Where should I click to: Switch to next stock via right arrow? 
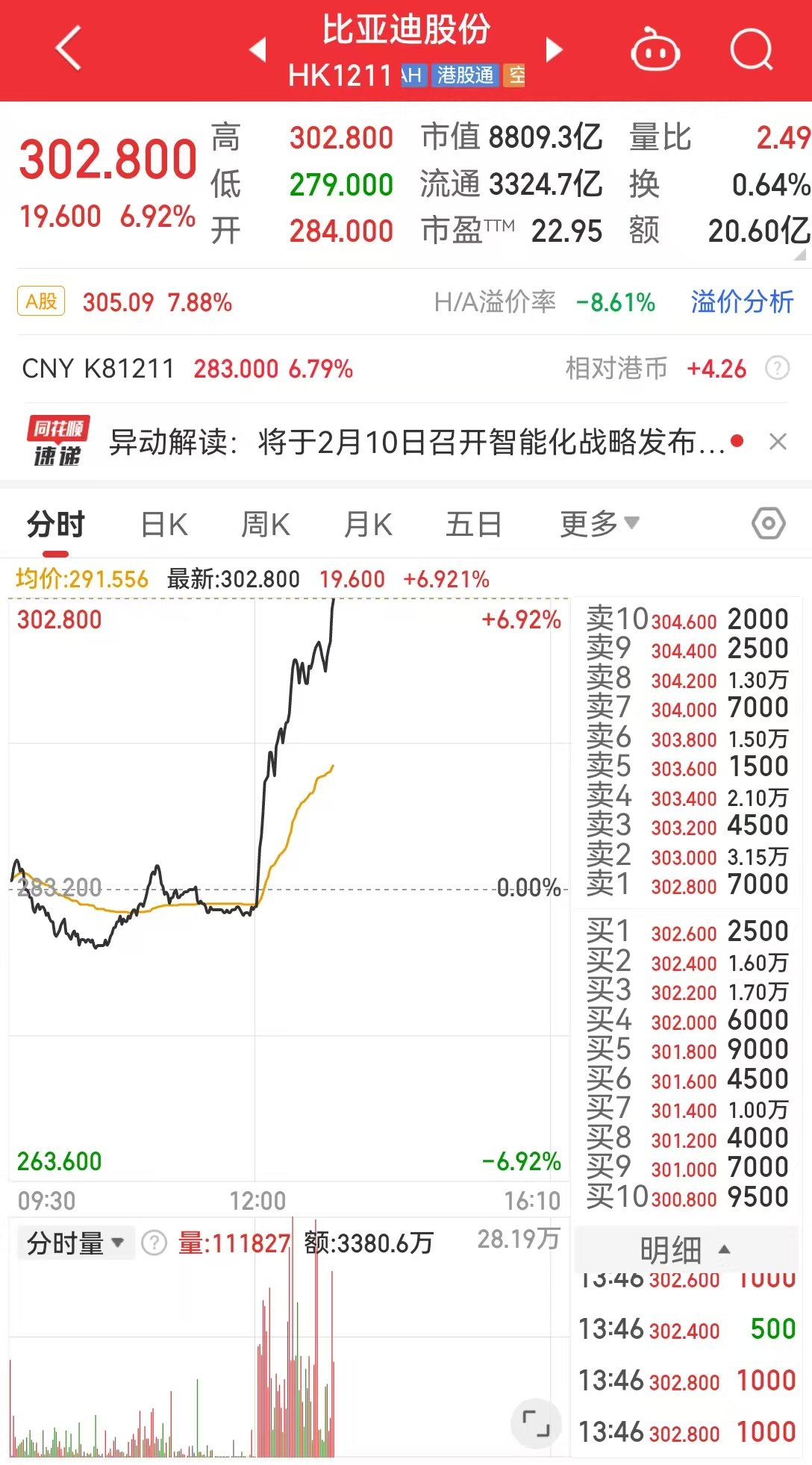tap(554, 48)
